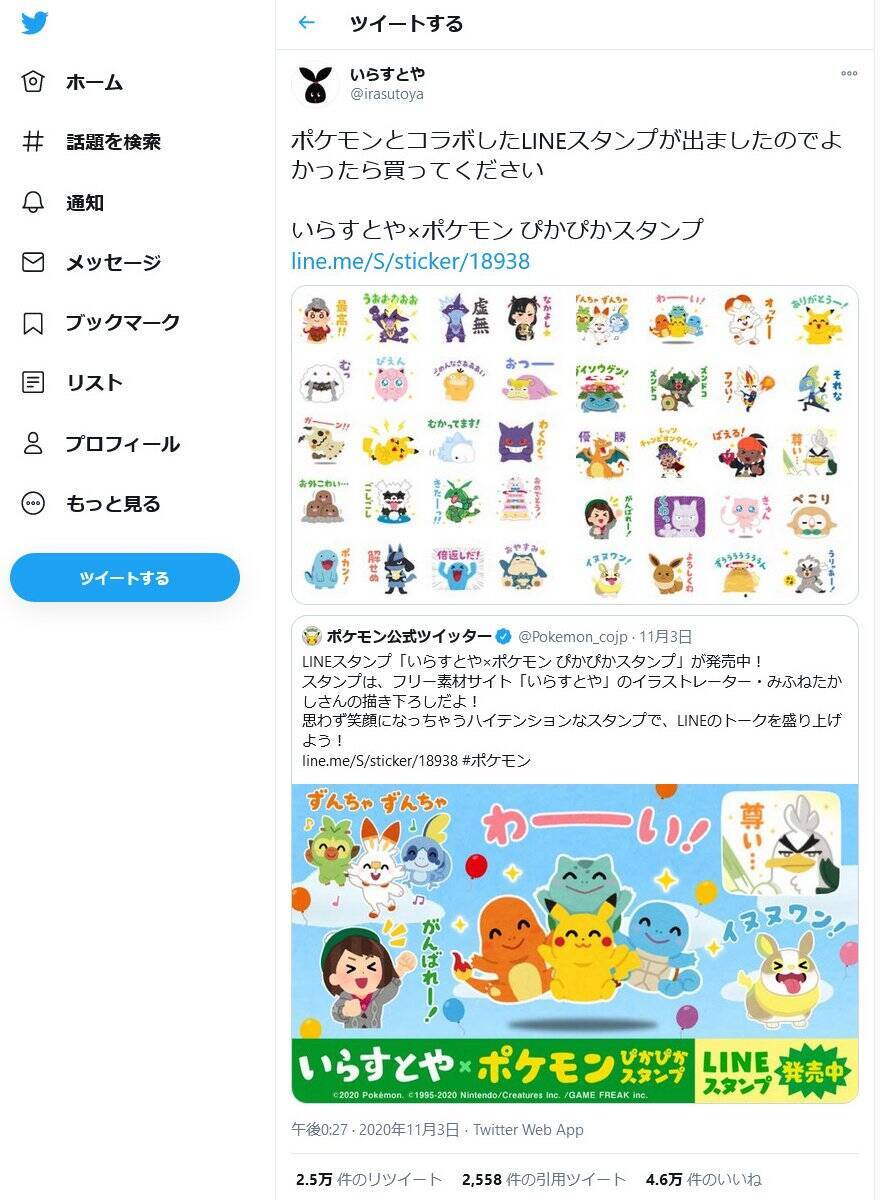The height and width of the screenshot is (1200, 888).
Task: Open the left sticker grid image
Action: (x=432, y=445)
